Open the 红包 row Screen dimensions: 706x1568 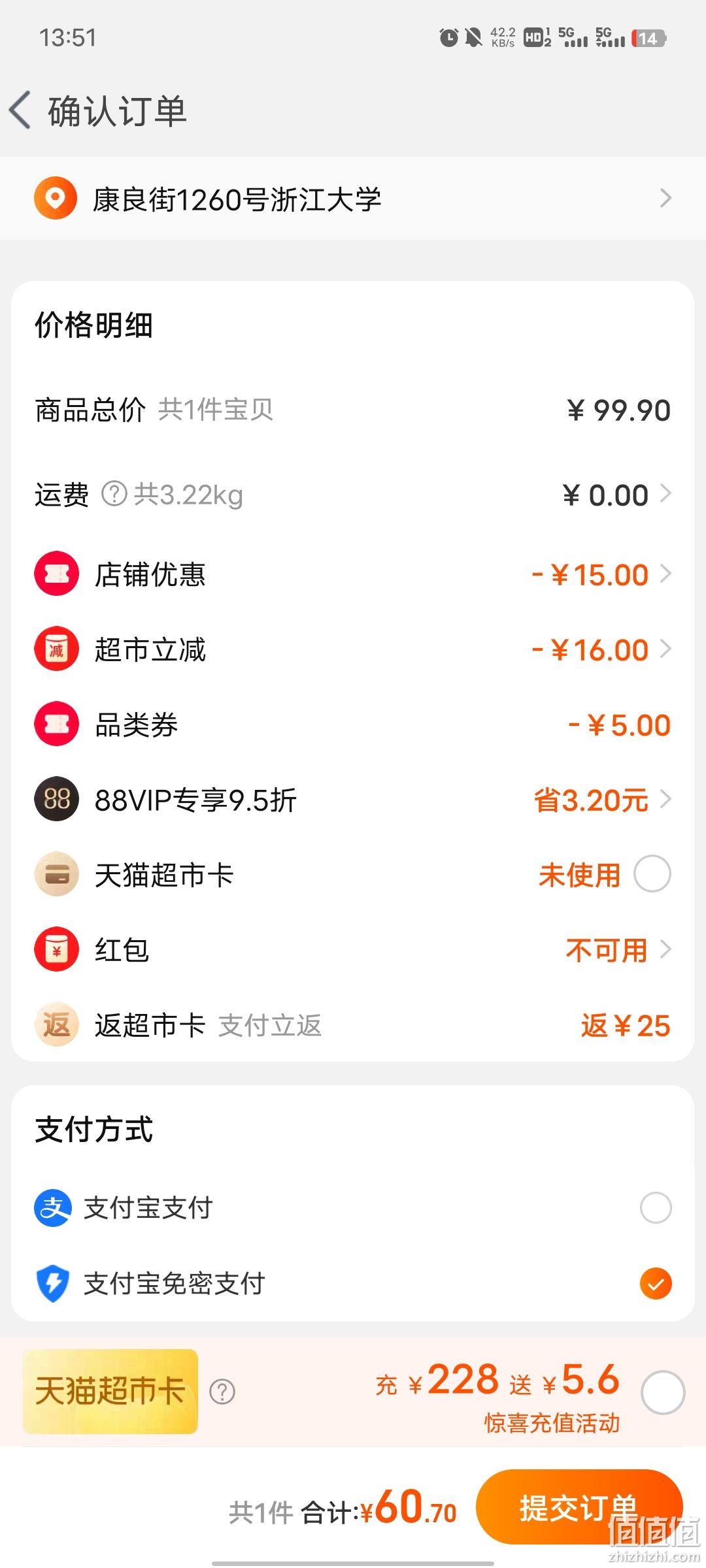(353, 950)
